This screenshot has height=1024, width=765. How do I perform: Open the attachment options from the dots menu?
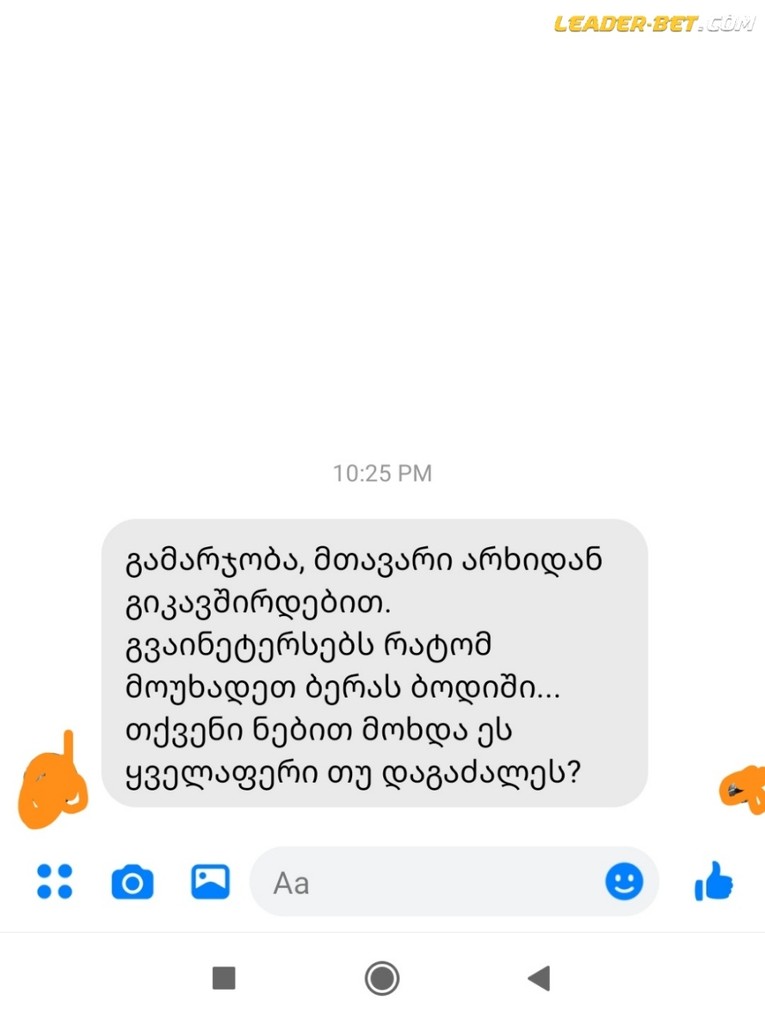coord(55,882)
